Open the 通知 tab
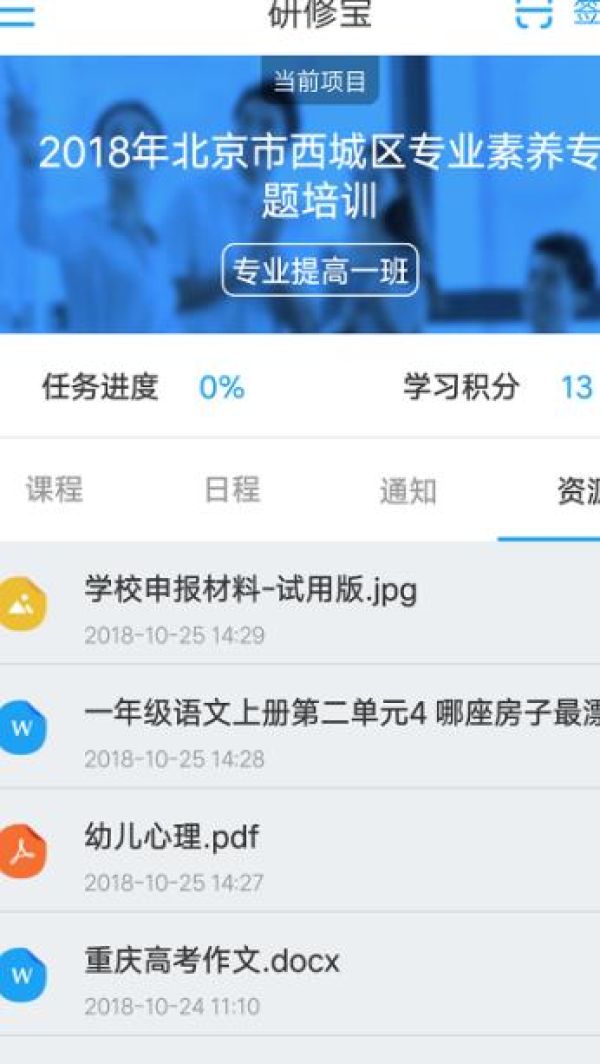The image size is (600, 1064). coord(408,491)
